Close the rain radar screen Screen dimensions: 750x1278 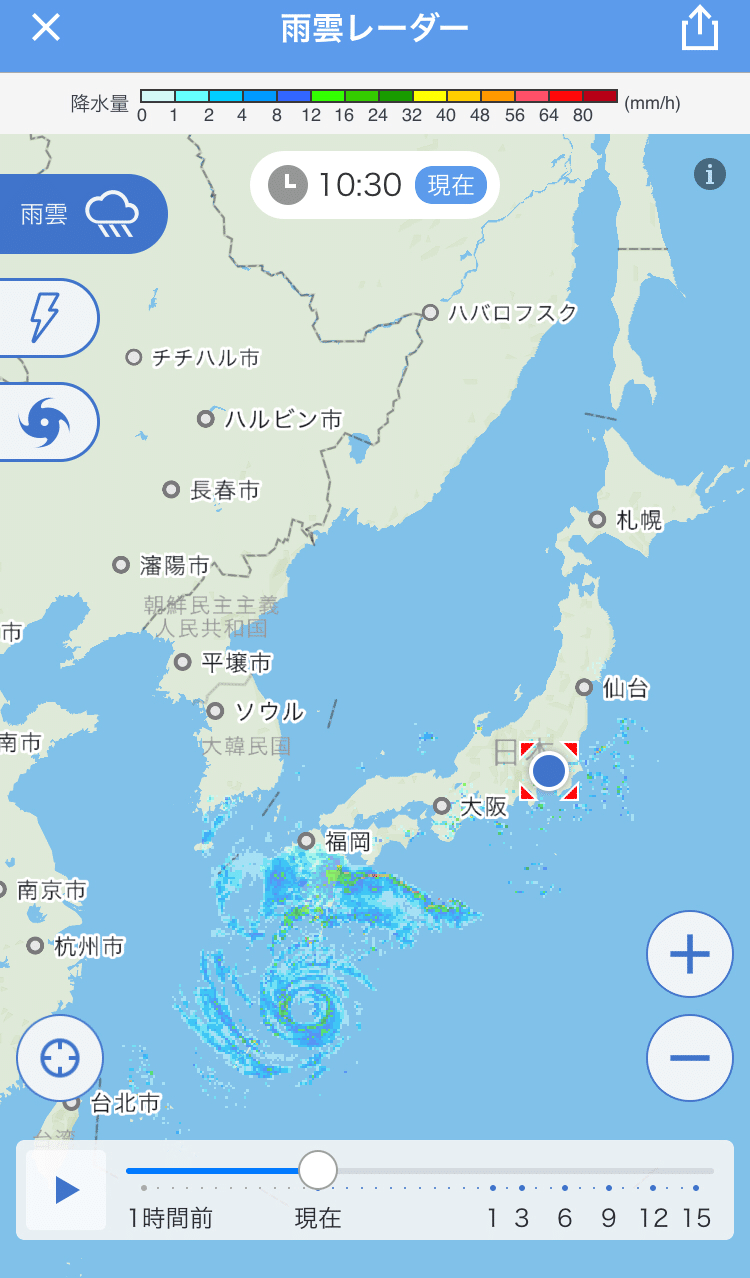click(x=46, y=28)
